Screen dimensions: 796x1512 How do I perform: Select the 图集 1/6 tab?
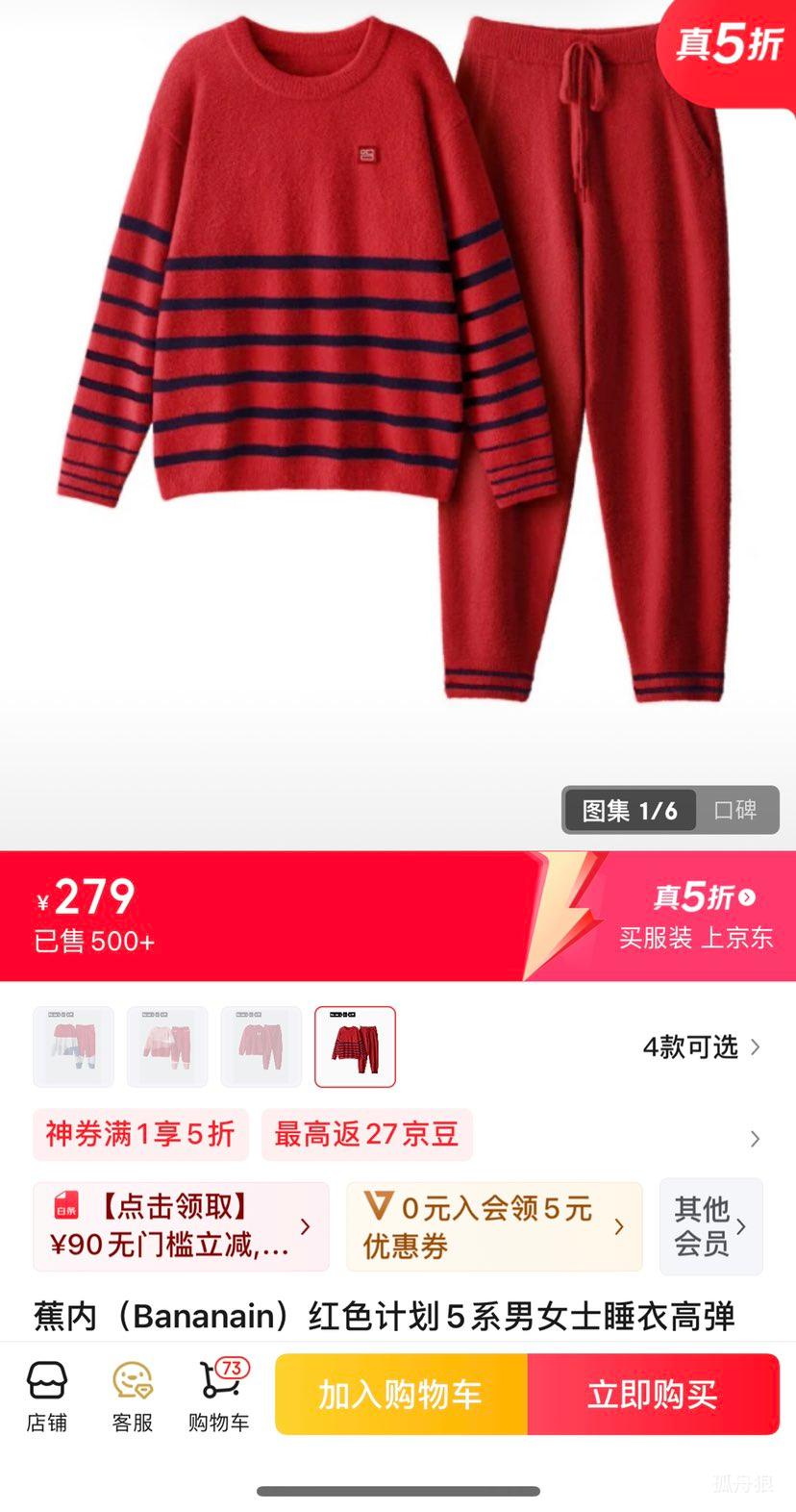(x=629, y=810)
